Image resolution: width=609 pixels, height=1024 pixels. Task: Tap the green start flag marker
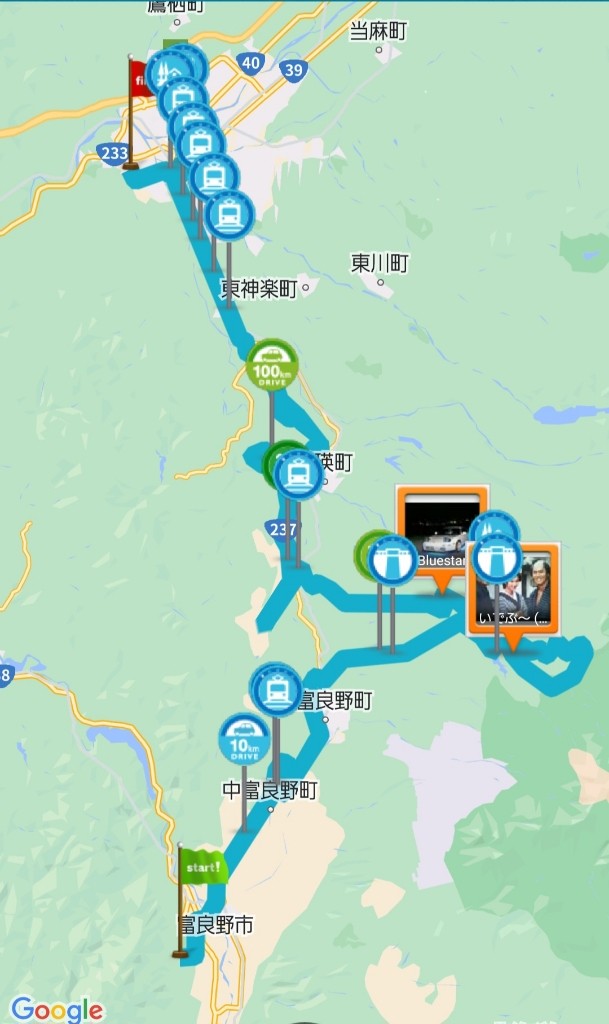coord(202,867)
